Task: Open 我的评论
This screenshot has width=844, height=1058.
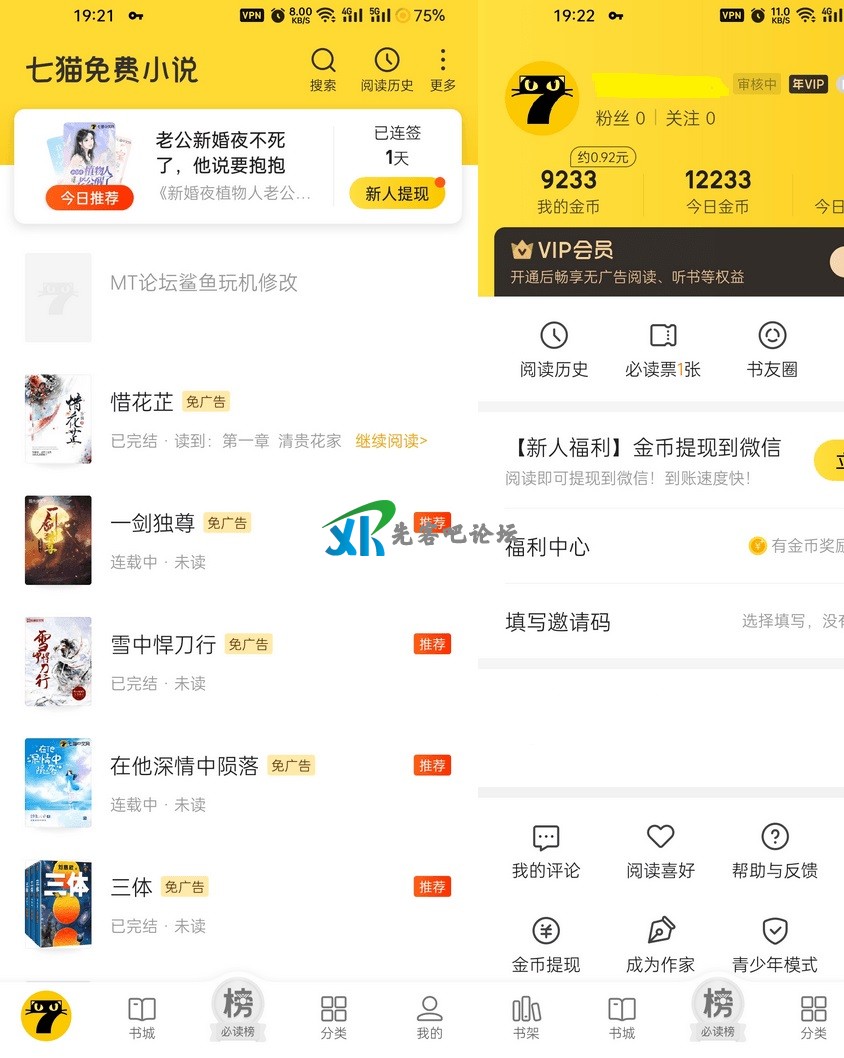Action: click(x=546, y=851)
